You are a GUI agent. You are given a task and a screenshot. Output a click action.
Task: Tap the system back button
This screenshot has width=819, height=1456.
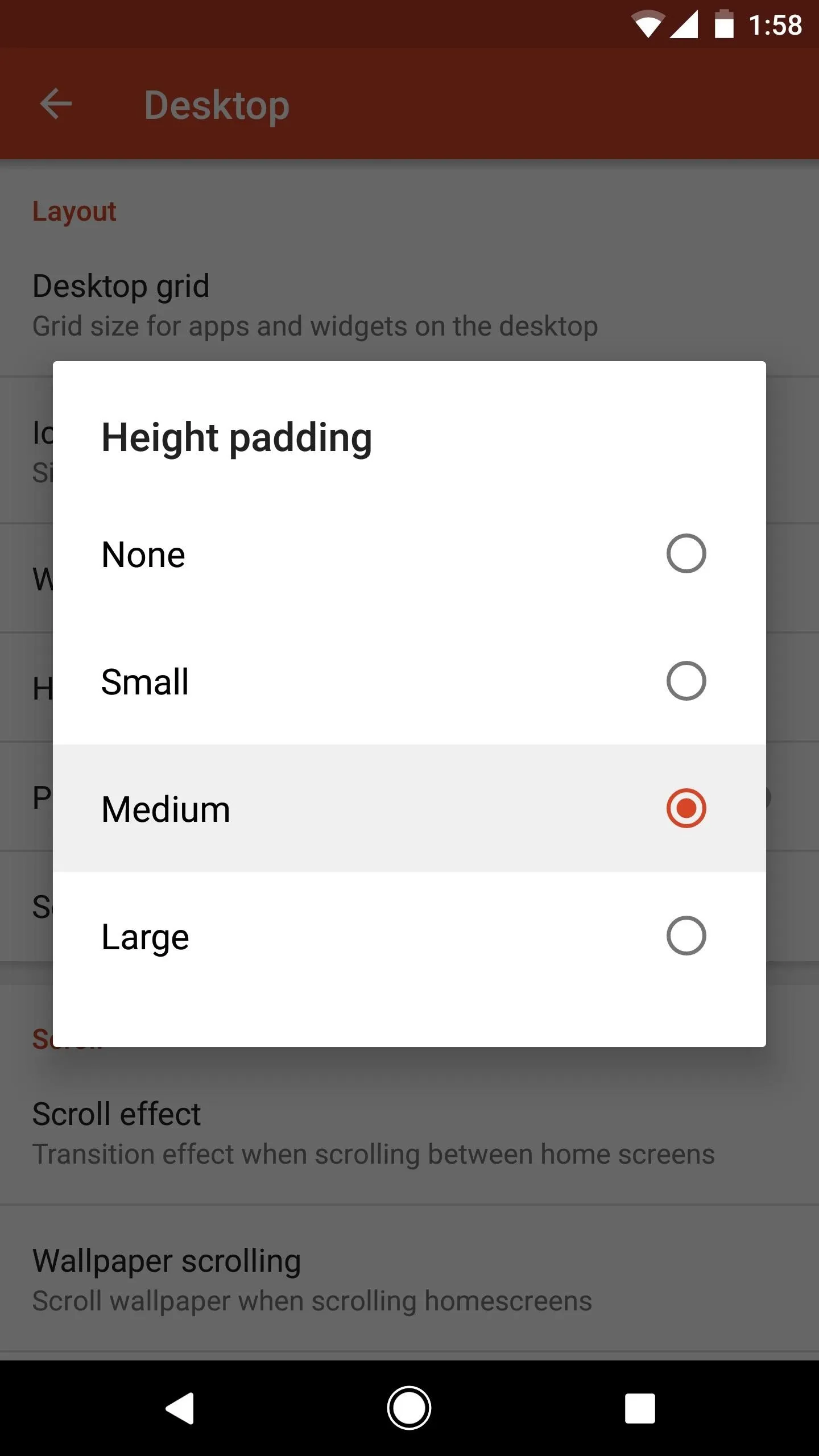(180, 1408)
